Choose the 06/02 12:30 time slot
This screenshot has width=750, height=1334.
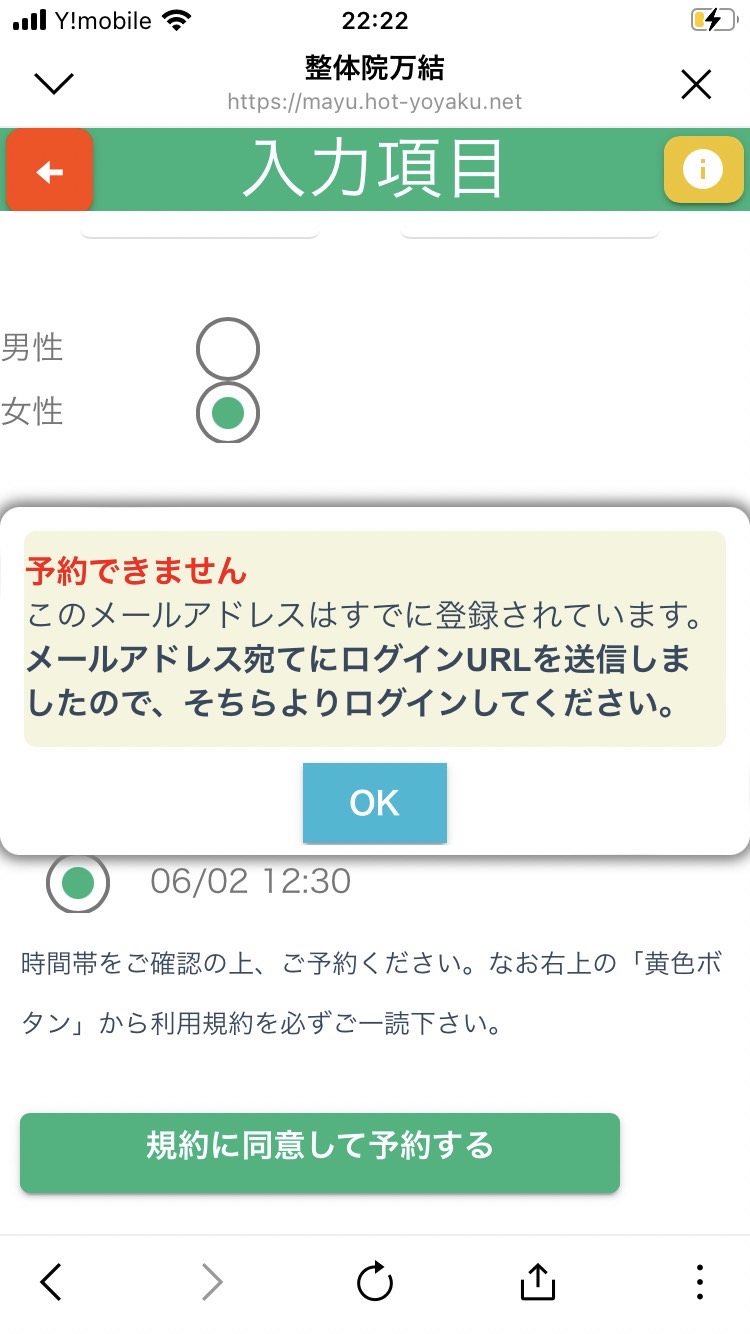click(x=78, y=882)
